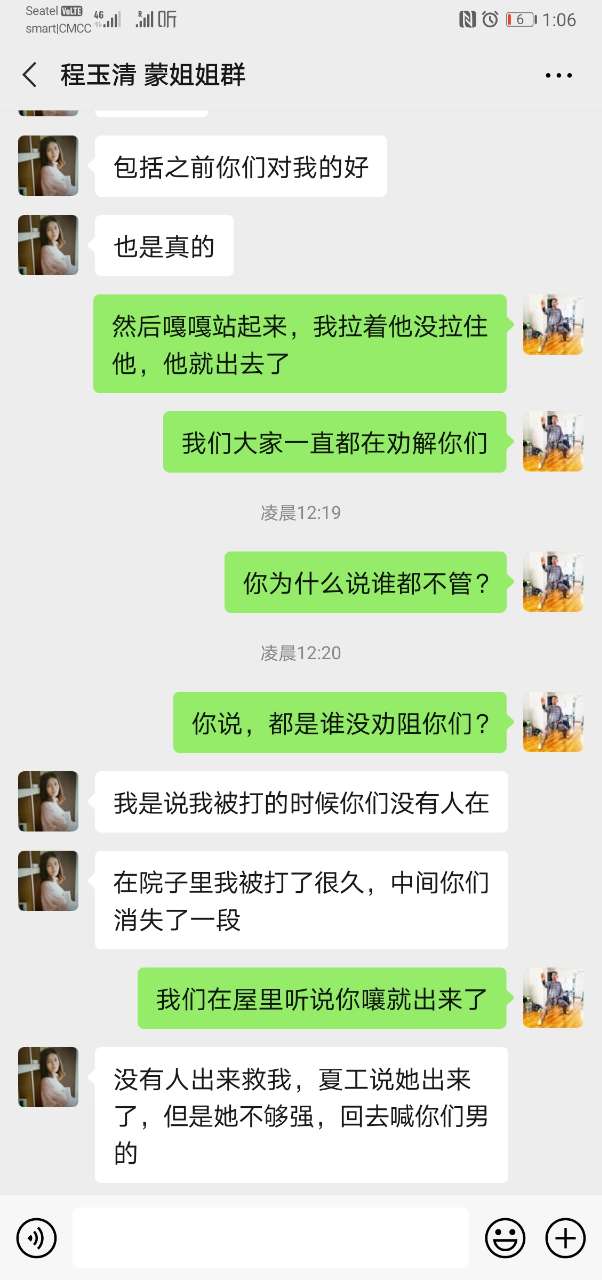This screenshot has width=602, height=1280.
Task: Switch to voice message input
Action: [37, 1238]
